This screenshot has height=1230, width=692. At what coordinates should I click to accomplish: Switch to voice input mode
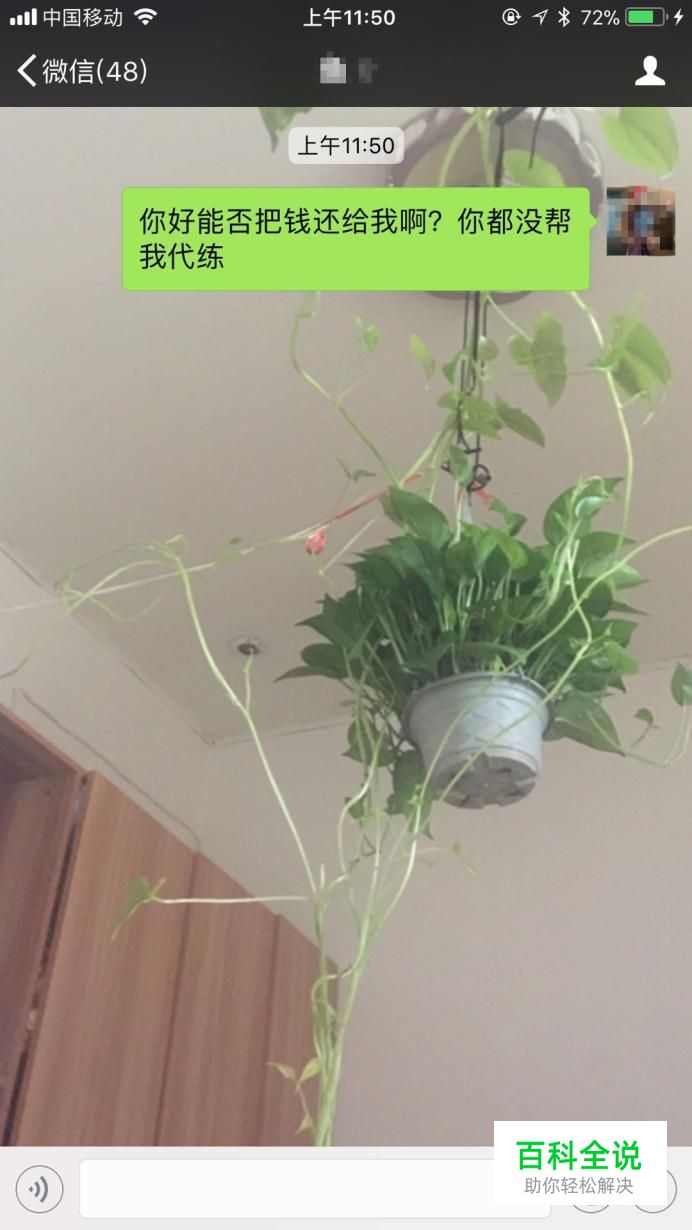click(39, 1188)
